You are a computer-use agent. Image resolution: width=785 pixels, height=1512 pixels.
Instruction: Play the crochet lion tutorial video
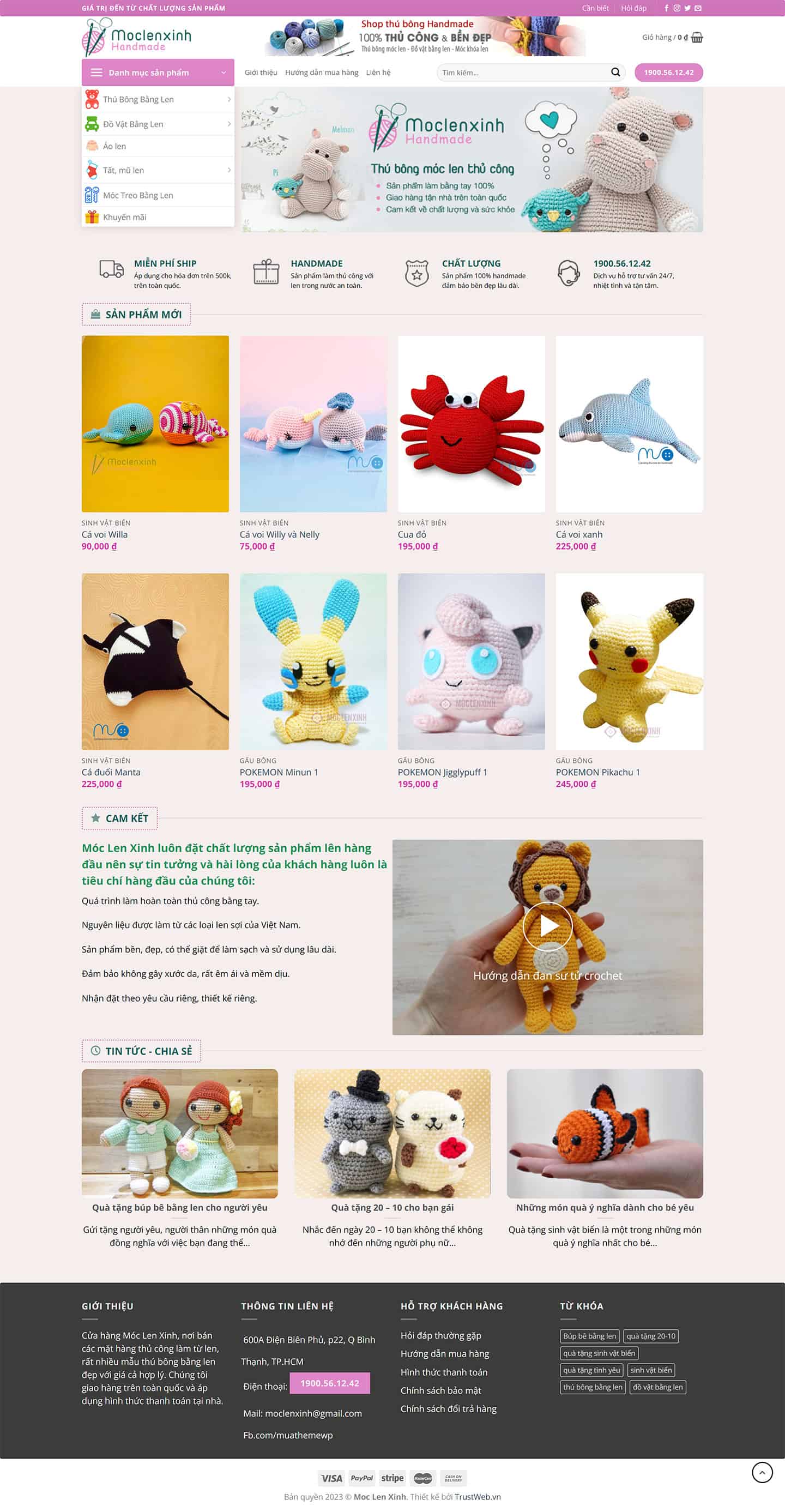tap(547, 926)
